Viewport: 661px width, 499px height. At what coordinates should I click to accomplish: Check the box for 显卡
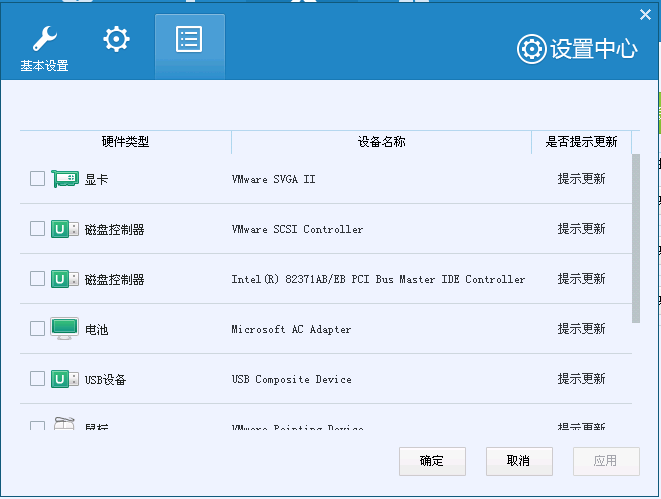coord(37,179)
